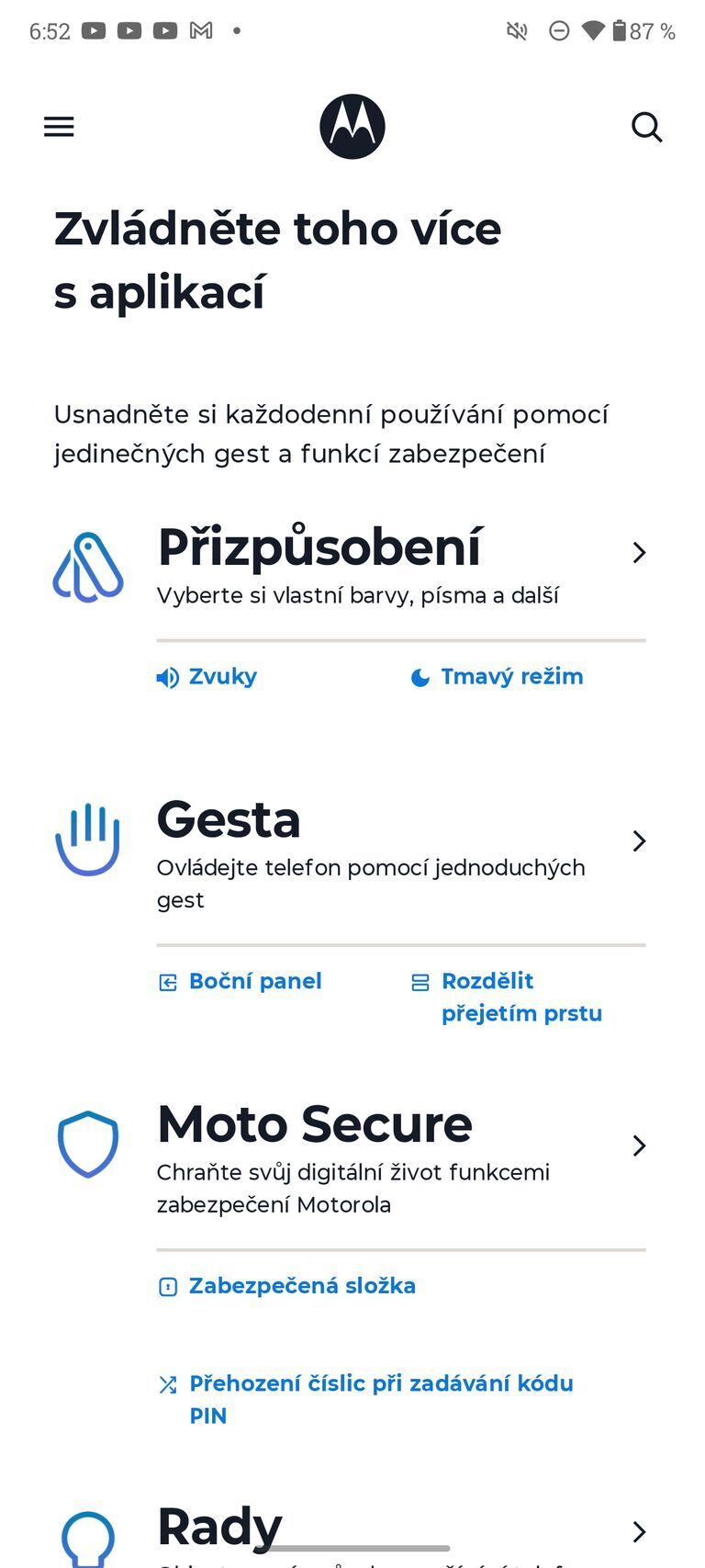Click the Boční panel sidebar icon
705x1568 pixels.
click(x=166, y=982)
